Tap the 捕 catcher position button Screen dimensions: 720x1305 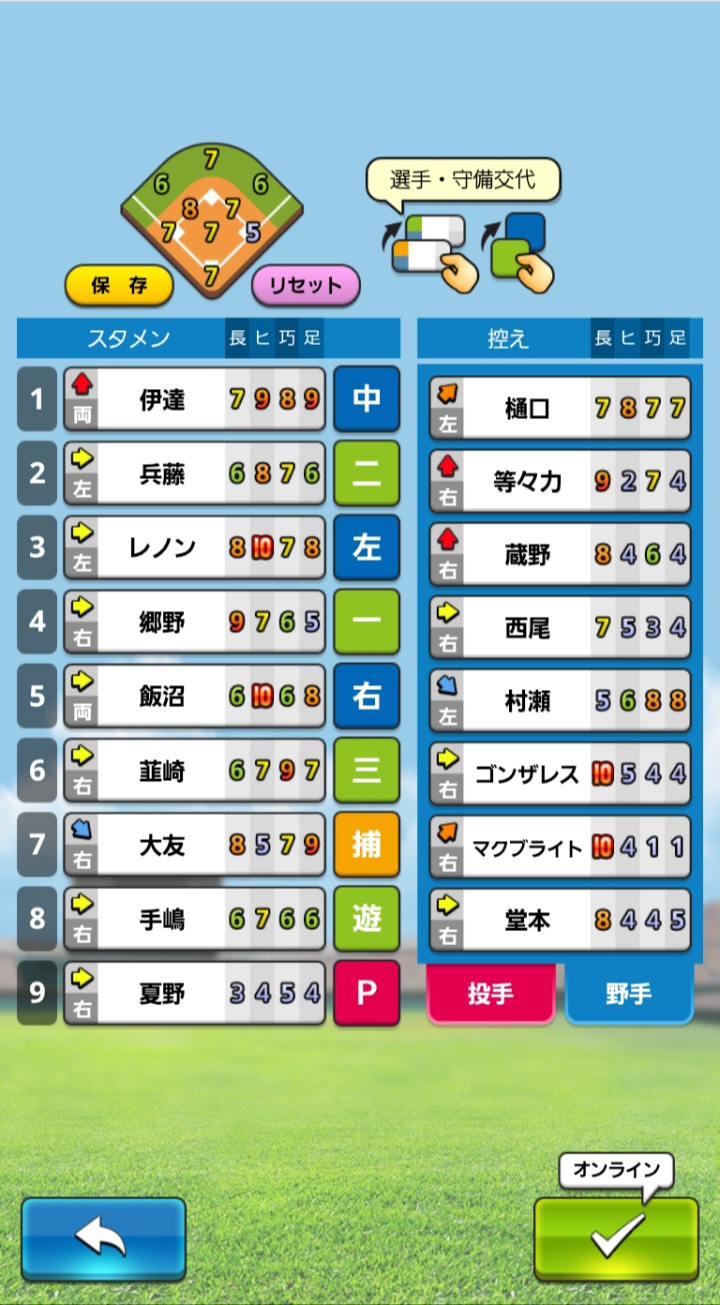pos(366,844)
